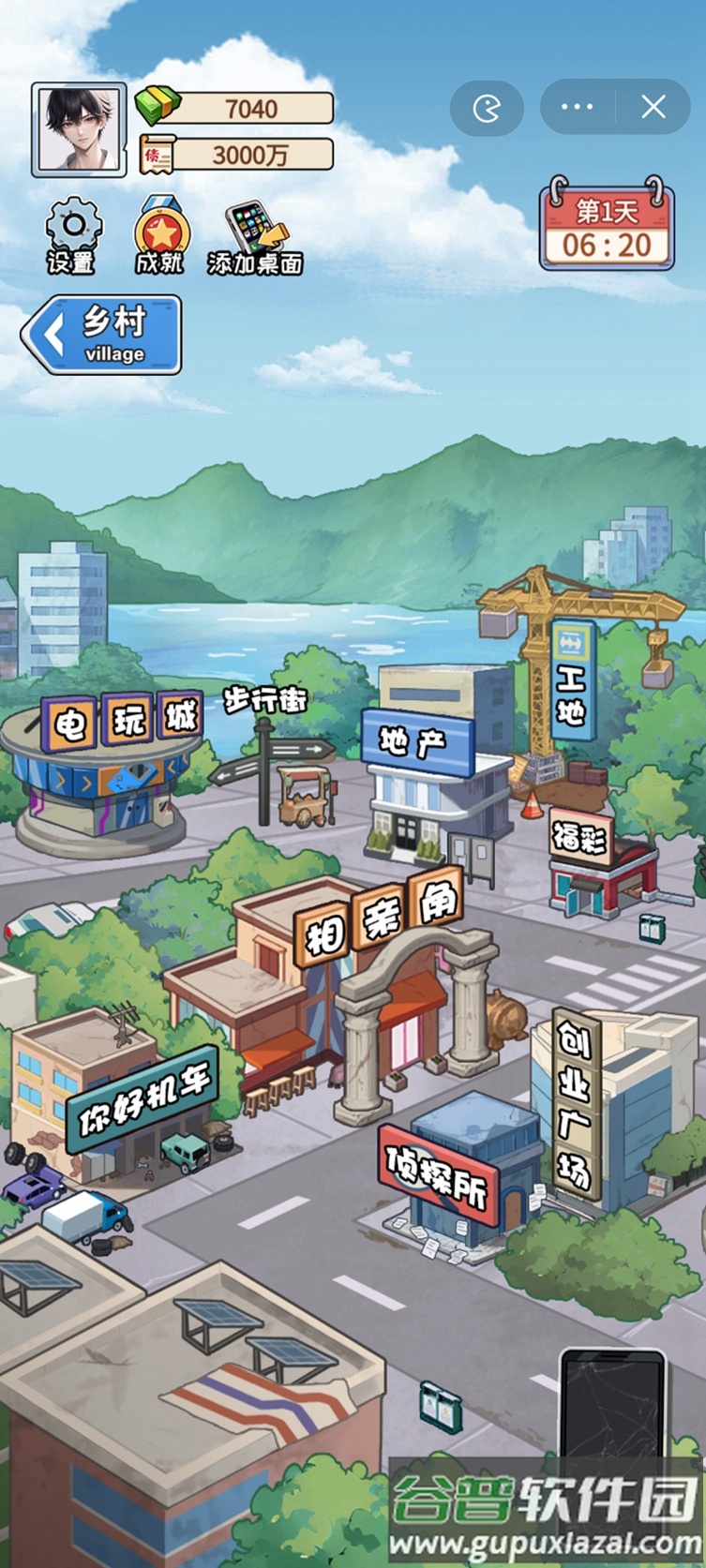Image resolution: width=706 pixels, height=1568 pixels.
Task: Open the player avatar profile
Action: 79,129
